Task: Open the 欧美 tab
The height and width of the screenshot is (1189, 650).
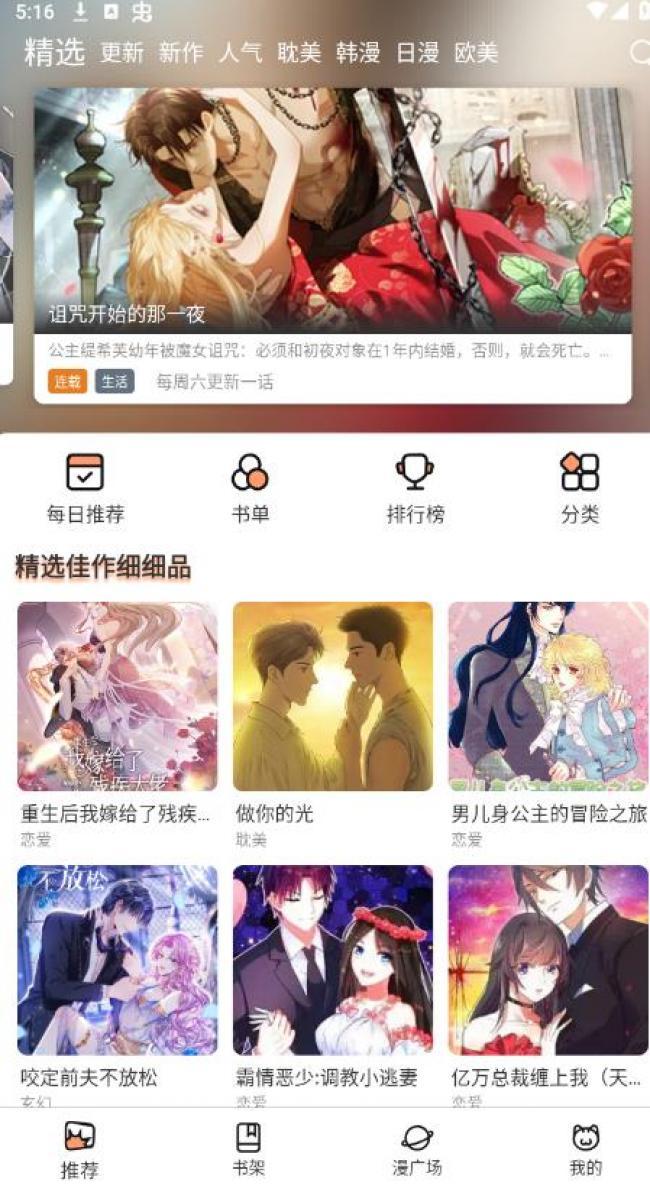Action: coord(476,53)
